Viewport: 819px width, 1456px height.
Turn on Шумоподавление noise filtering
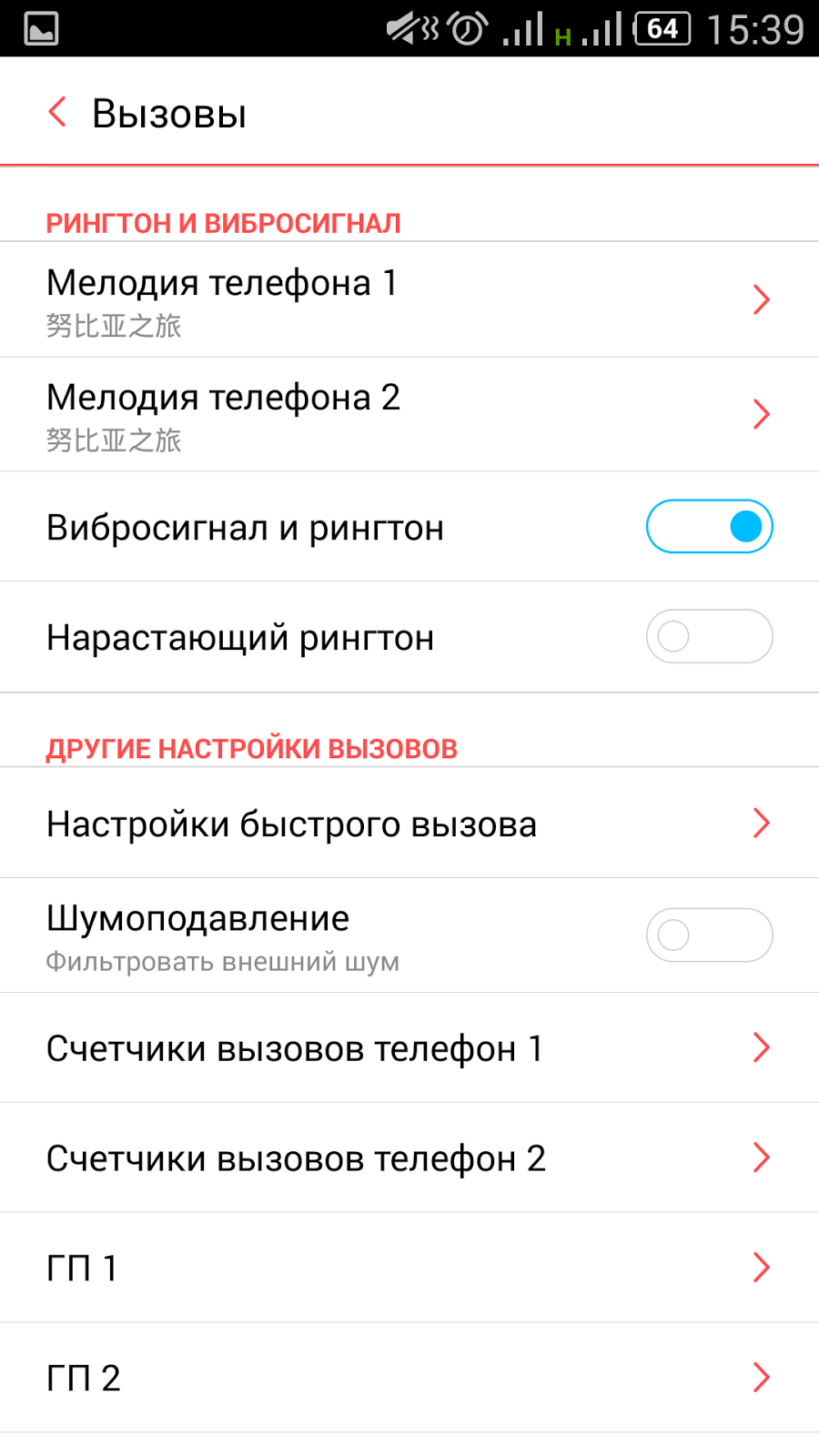point(709,935)
